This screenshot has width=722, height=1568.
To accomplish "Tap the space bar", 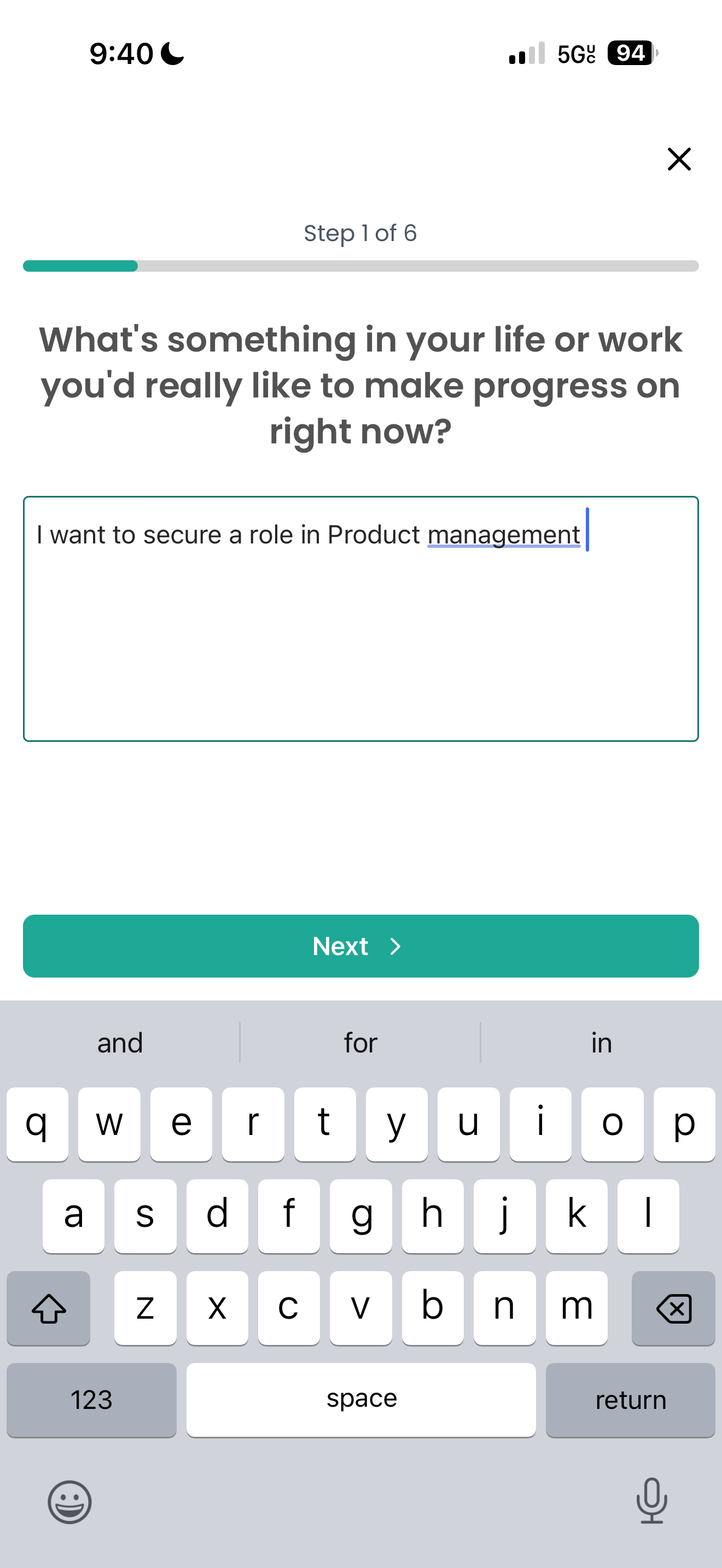I will coord(361,1400).
